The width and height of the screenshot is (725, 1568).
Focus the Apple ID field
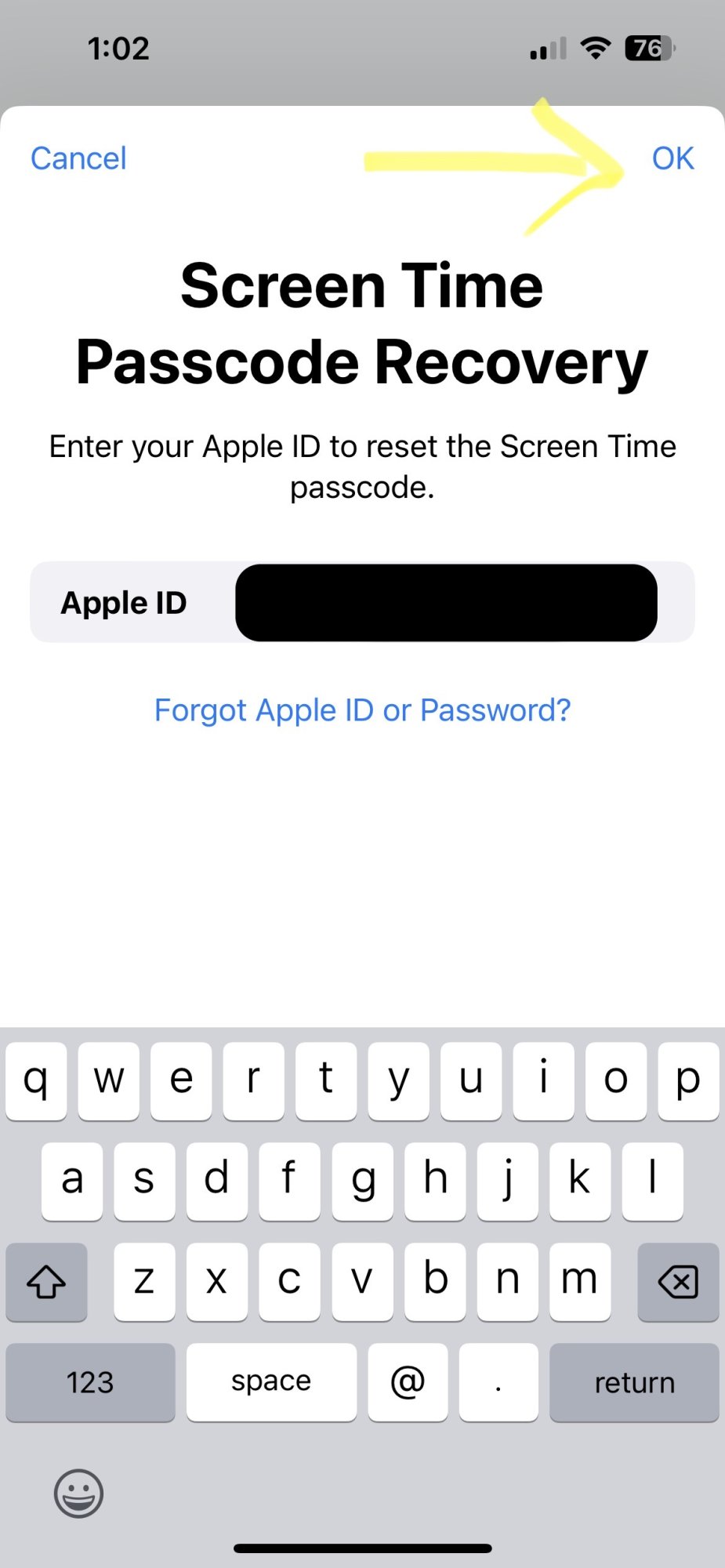[445, 603]
